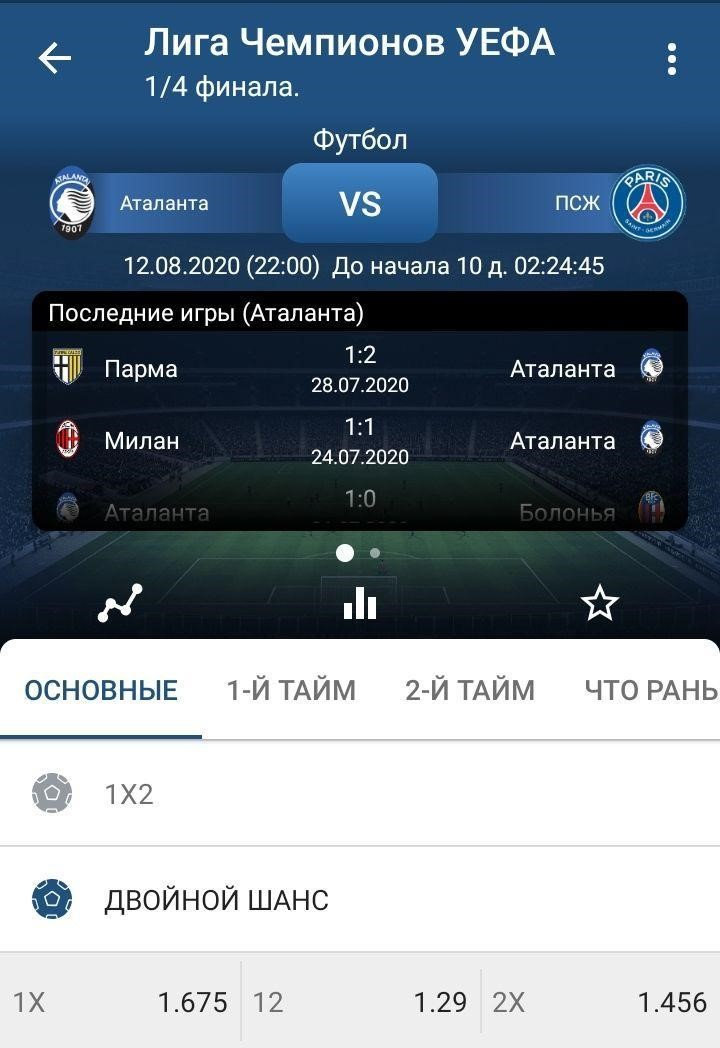The width and height of the screenshot is (720, 1048).
Task: Switch to the 2-Й ТАЙМ tab
Action: pyautogui.click(x=470, y=690)
